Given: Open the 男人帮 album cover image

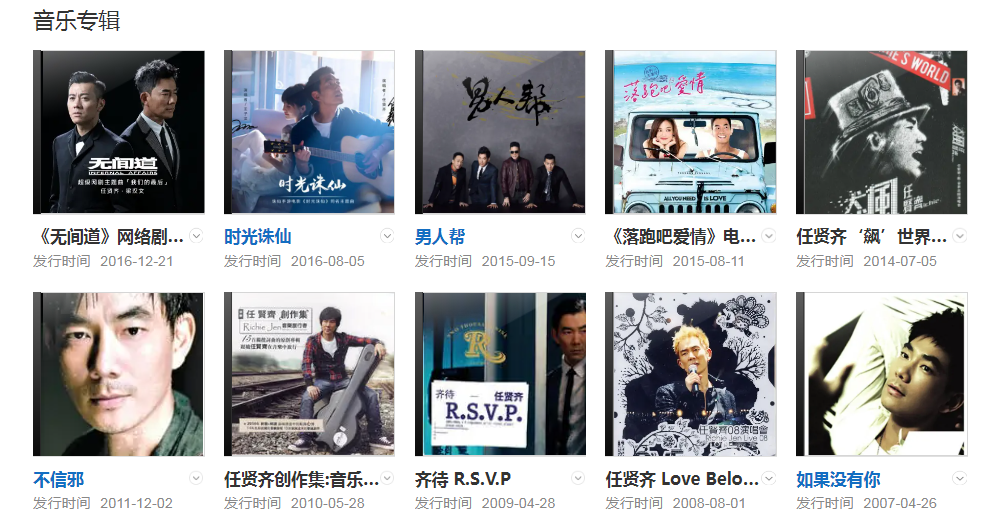Looking at the screenshot, I should pos(501,132).
